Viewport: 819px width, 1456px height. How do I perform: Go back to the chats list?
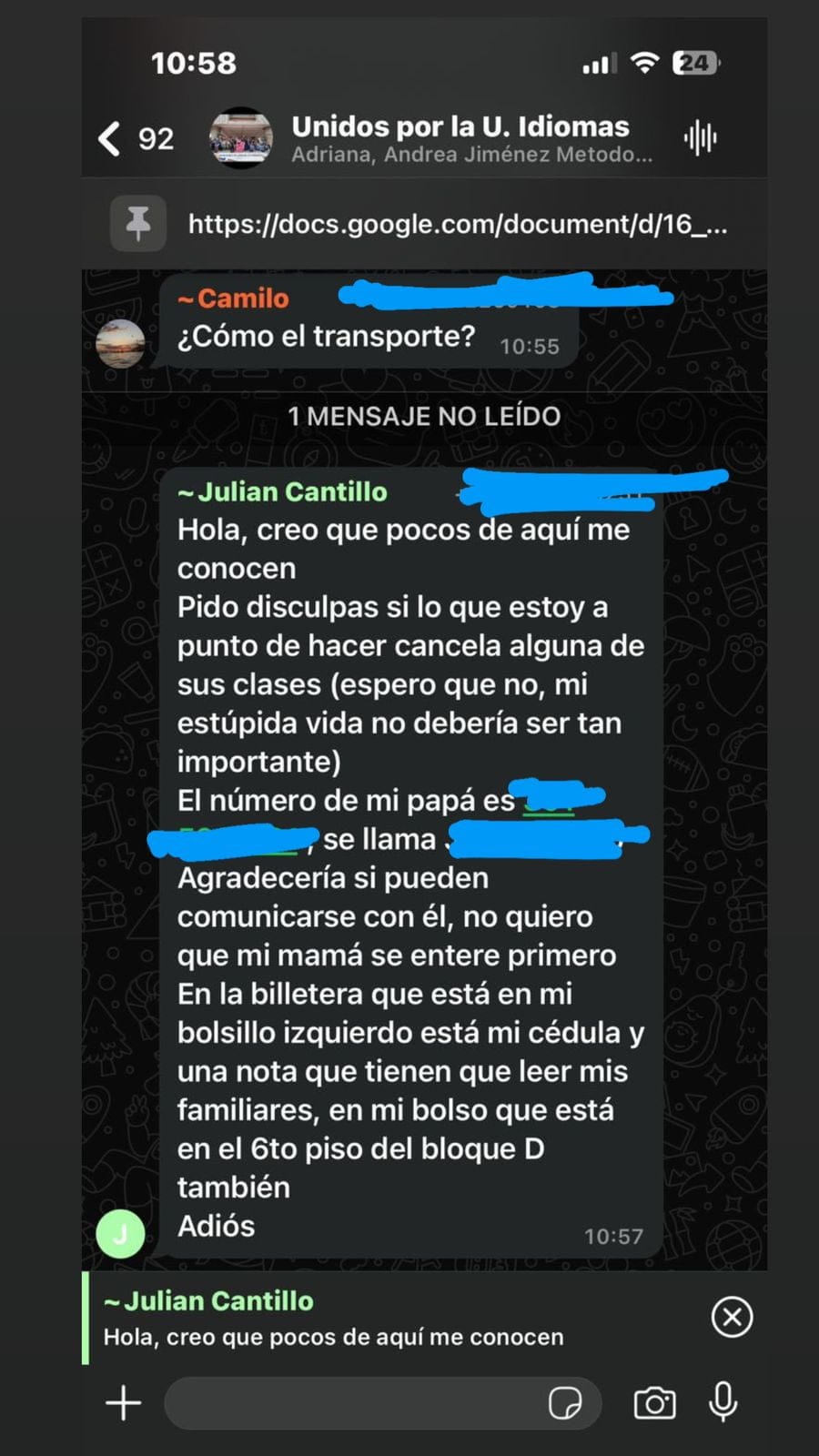click(x=110, y=138)
